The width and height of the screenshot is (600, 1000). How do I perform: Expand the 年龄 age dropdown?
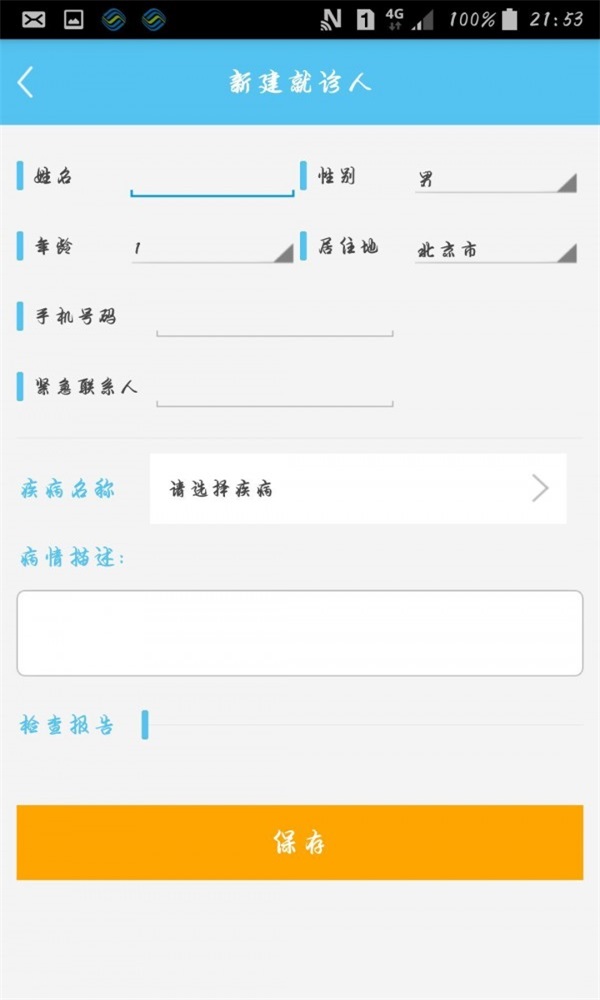[x=212, y=248]
